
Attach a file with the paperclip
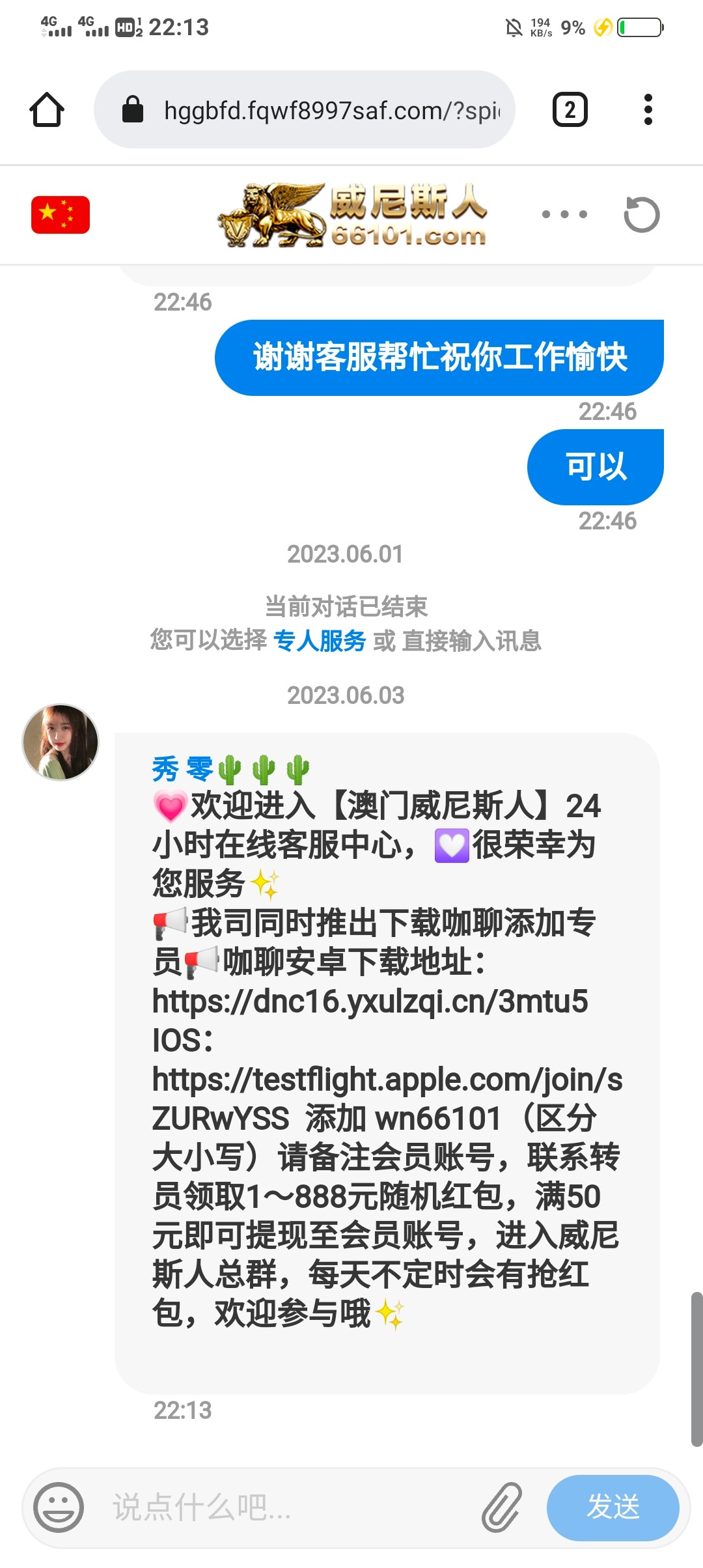pos(501,1507)
